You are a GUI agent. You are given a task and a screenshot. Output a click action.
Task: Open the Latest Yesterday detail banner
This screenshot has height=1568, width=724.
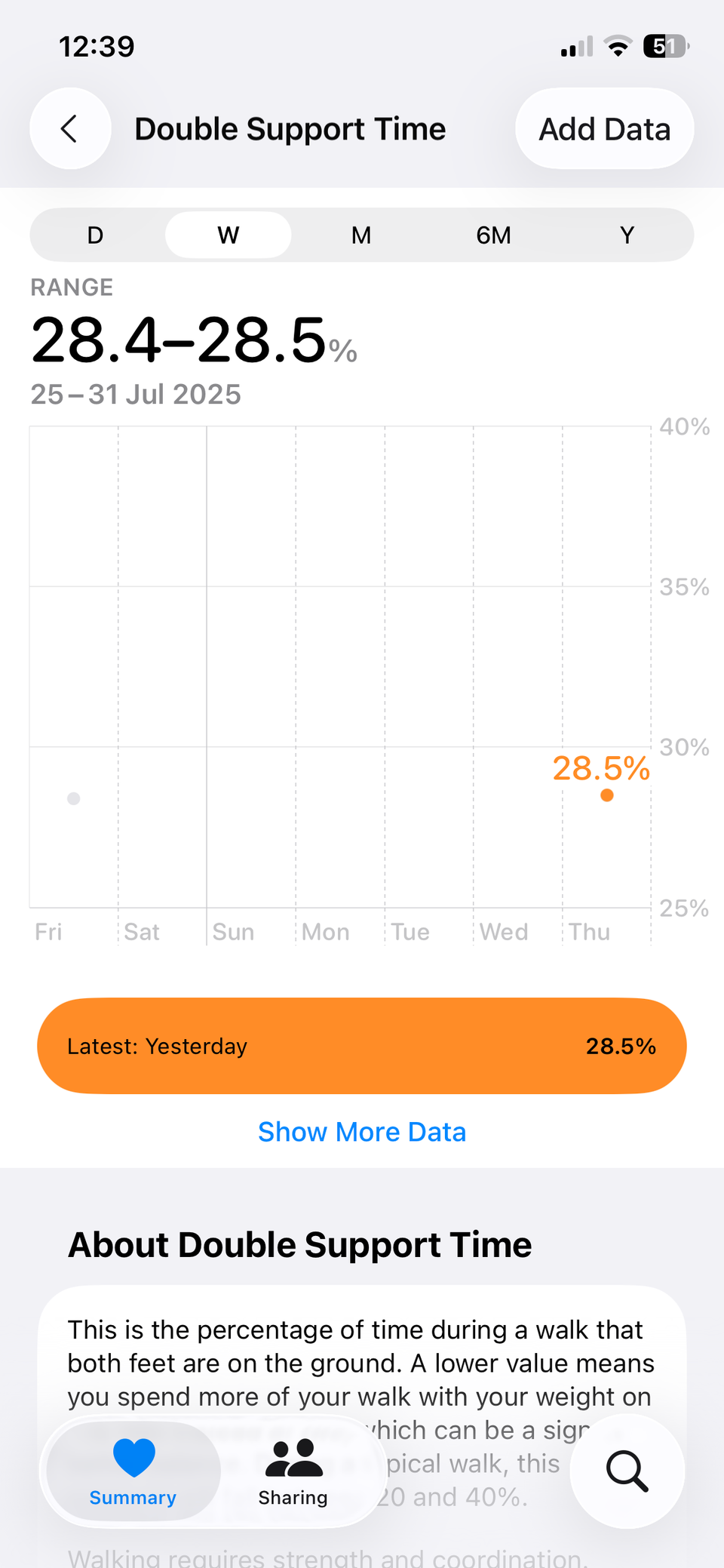click(362, 1046)
